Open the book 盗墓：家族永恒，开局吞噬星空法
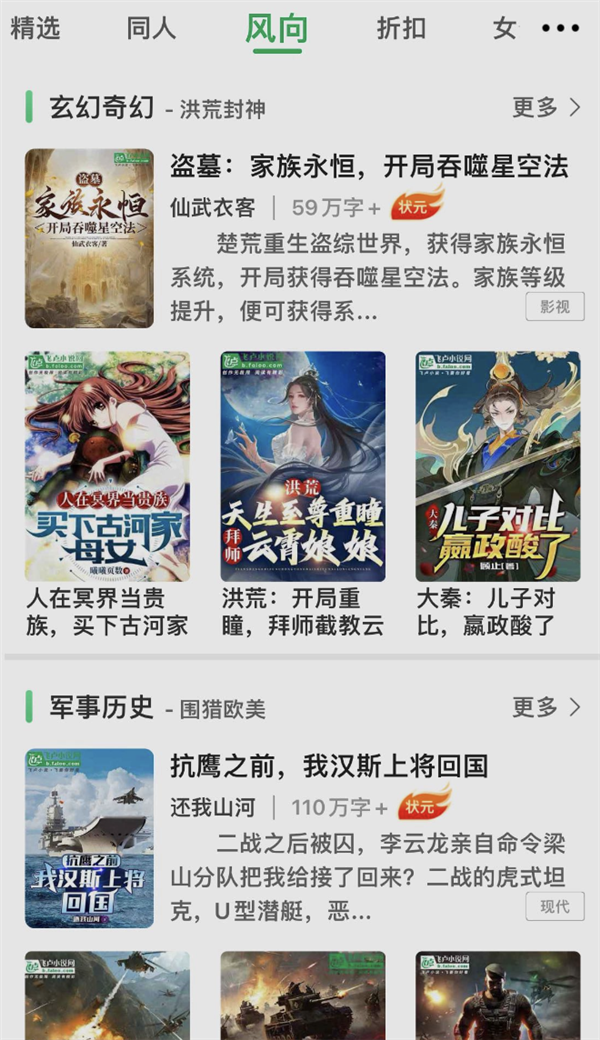Screen dimensions: 600x1040 [368, 165]
